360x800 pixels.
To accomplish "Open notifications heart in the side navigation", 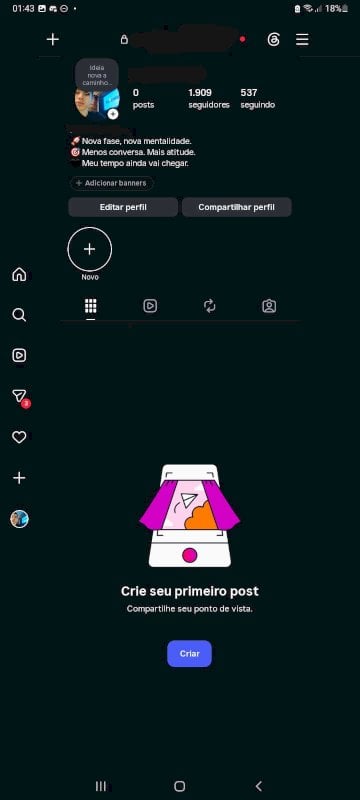I will point(19,437).
